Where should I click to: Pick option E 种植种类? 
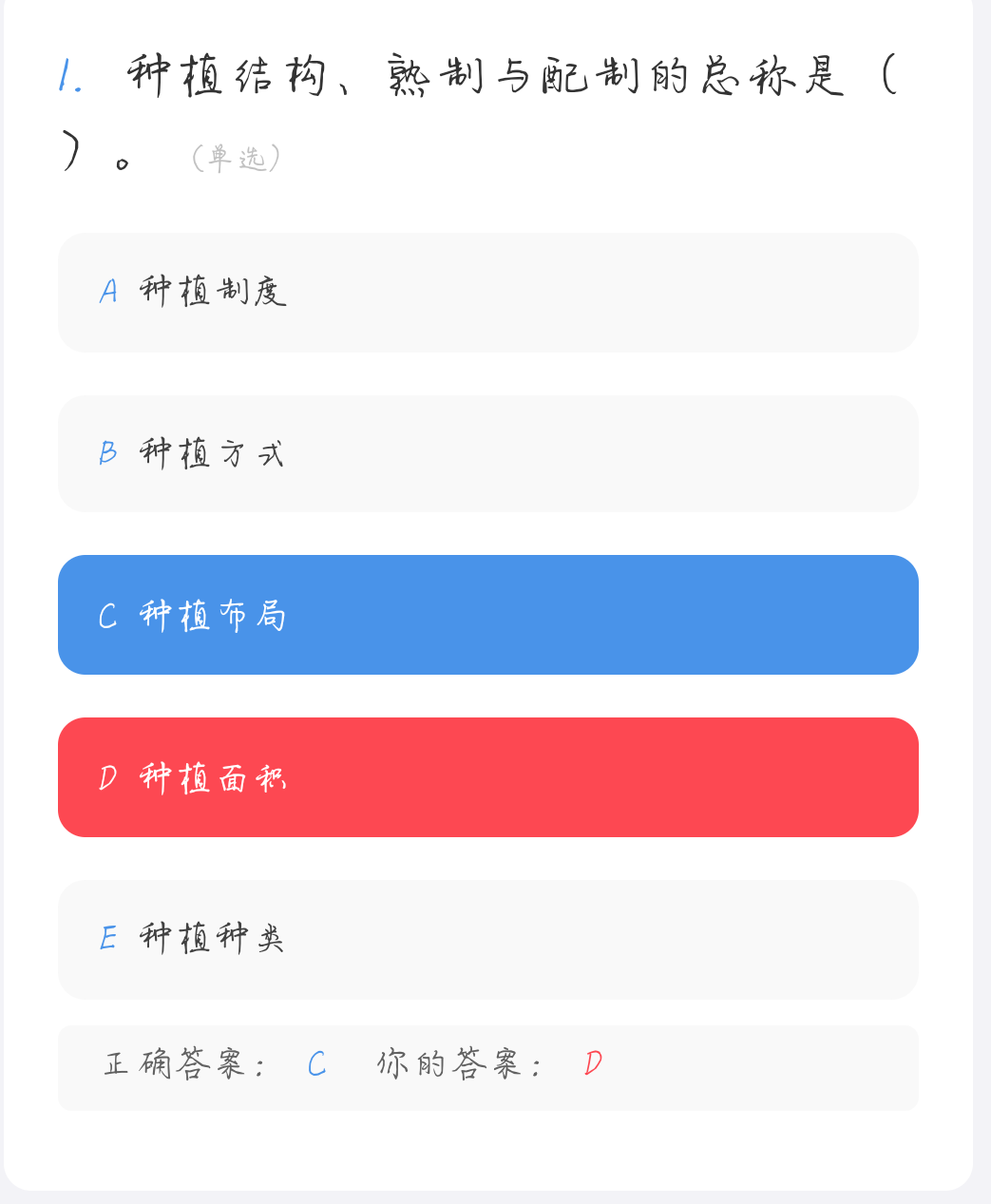pos(487,939)
